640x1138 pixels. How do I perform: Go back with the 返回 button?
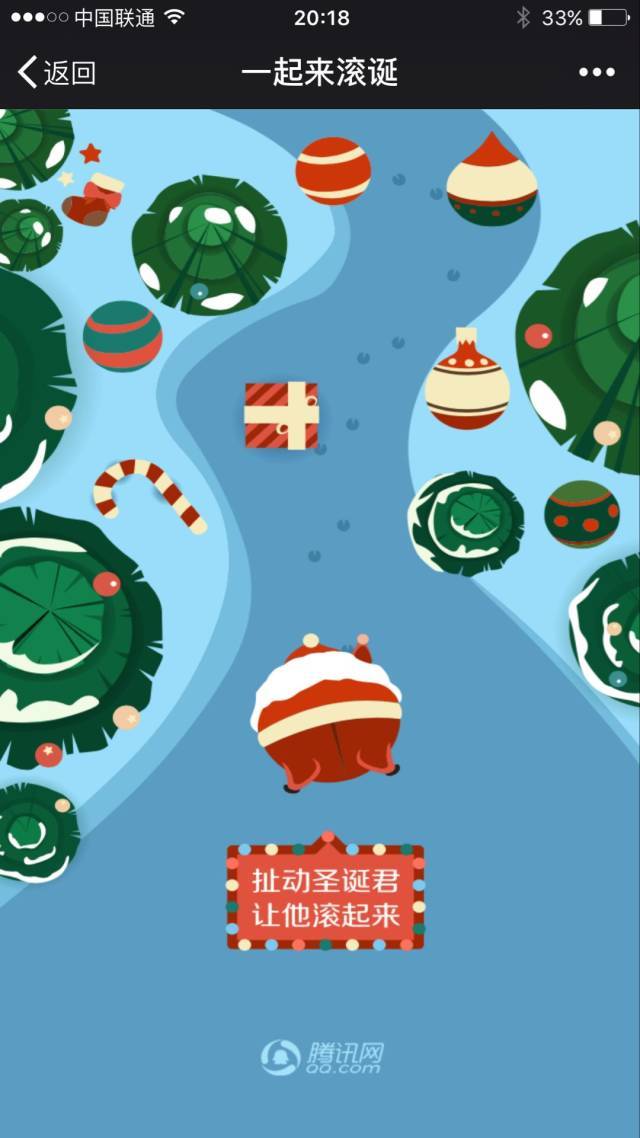click(57, 72)
